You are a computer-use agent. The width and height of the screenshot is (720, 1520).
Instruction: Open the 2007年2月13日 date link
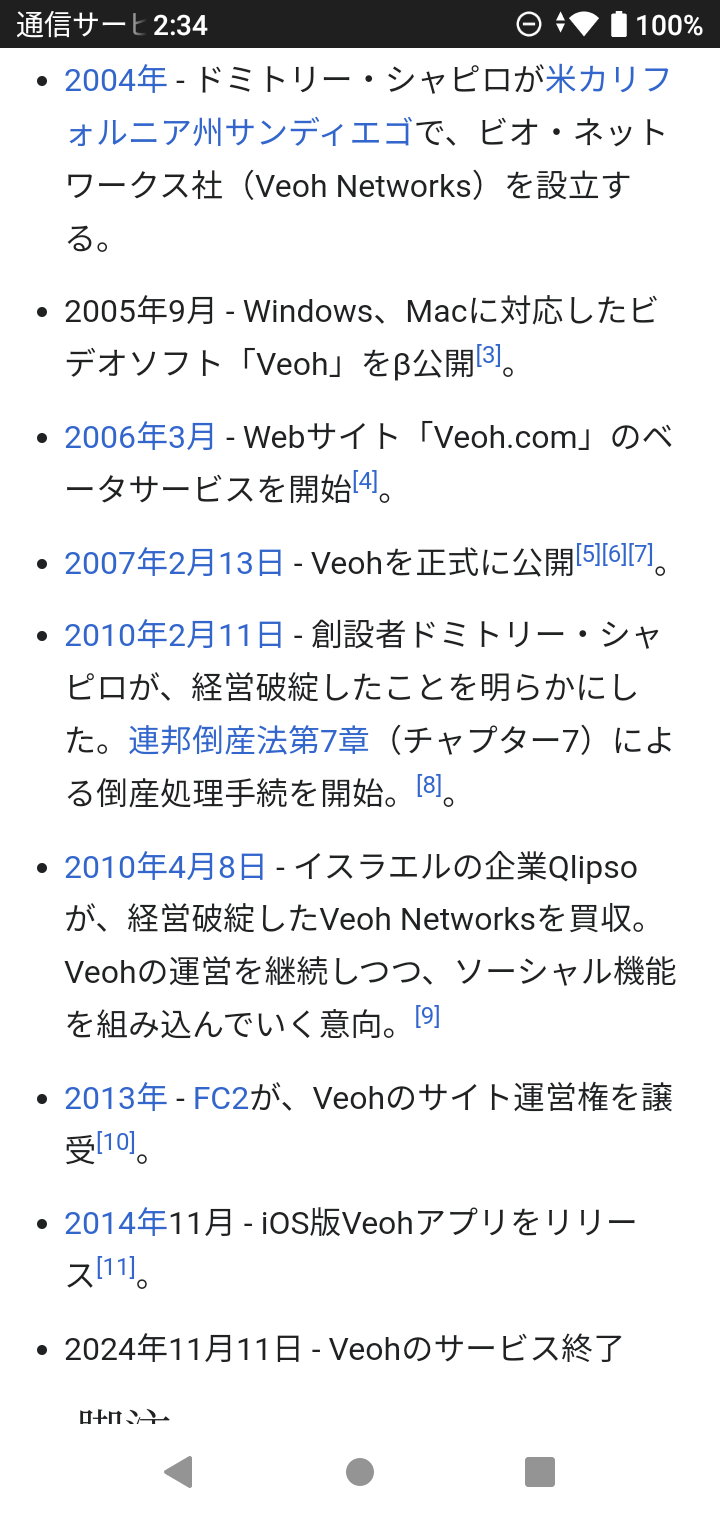(x=174, y=562)
